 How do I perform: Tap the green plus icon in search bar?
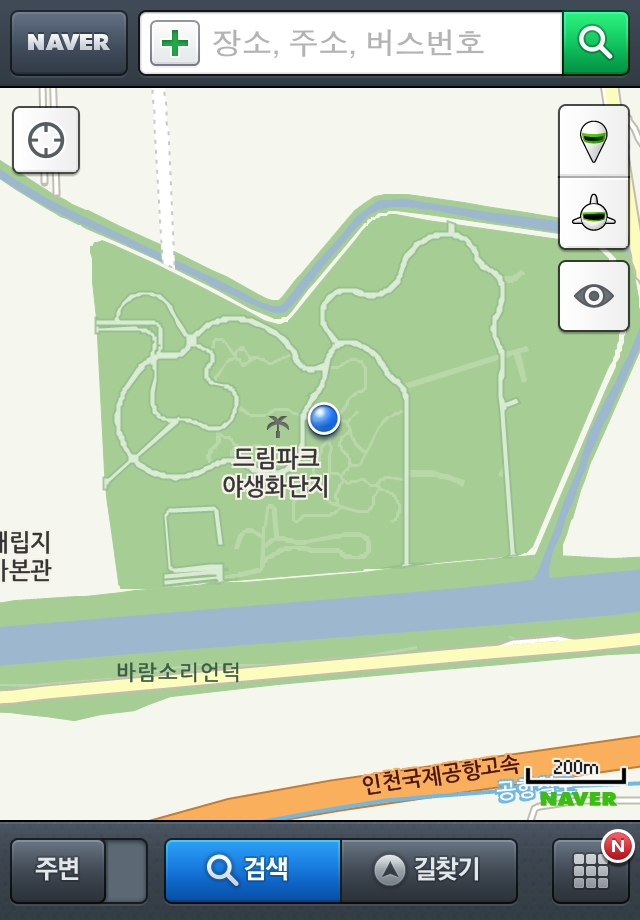pos(175,43)
